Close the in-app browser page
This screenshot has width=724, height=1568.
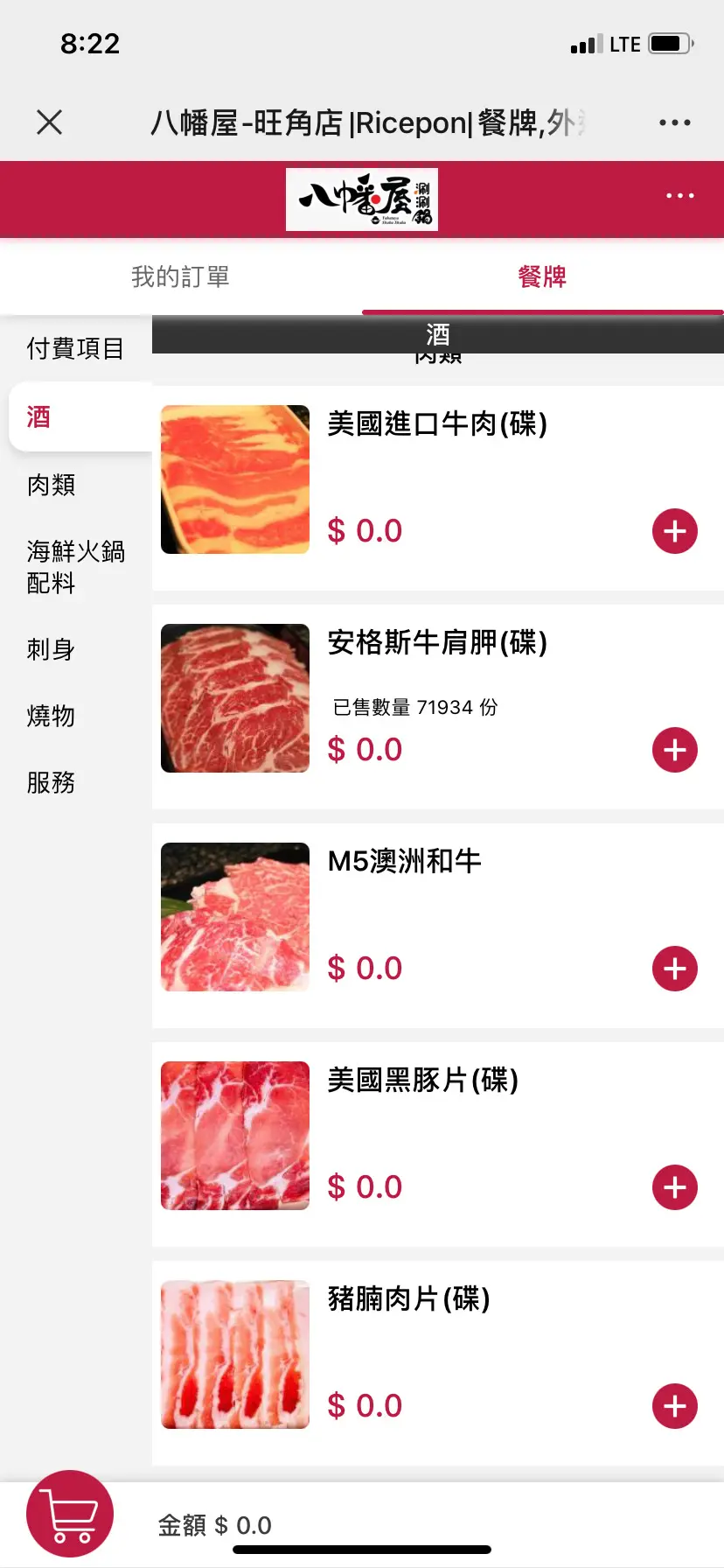tap(50, 122)
